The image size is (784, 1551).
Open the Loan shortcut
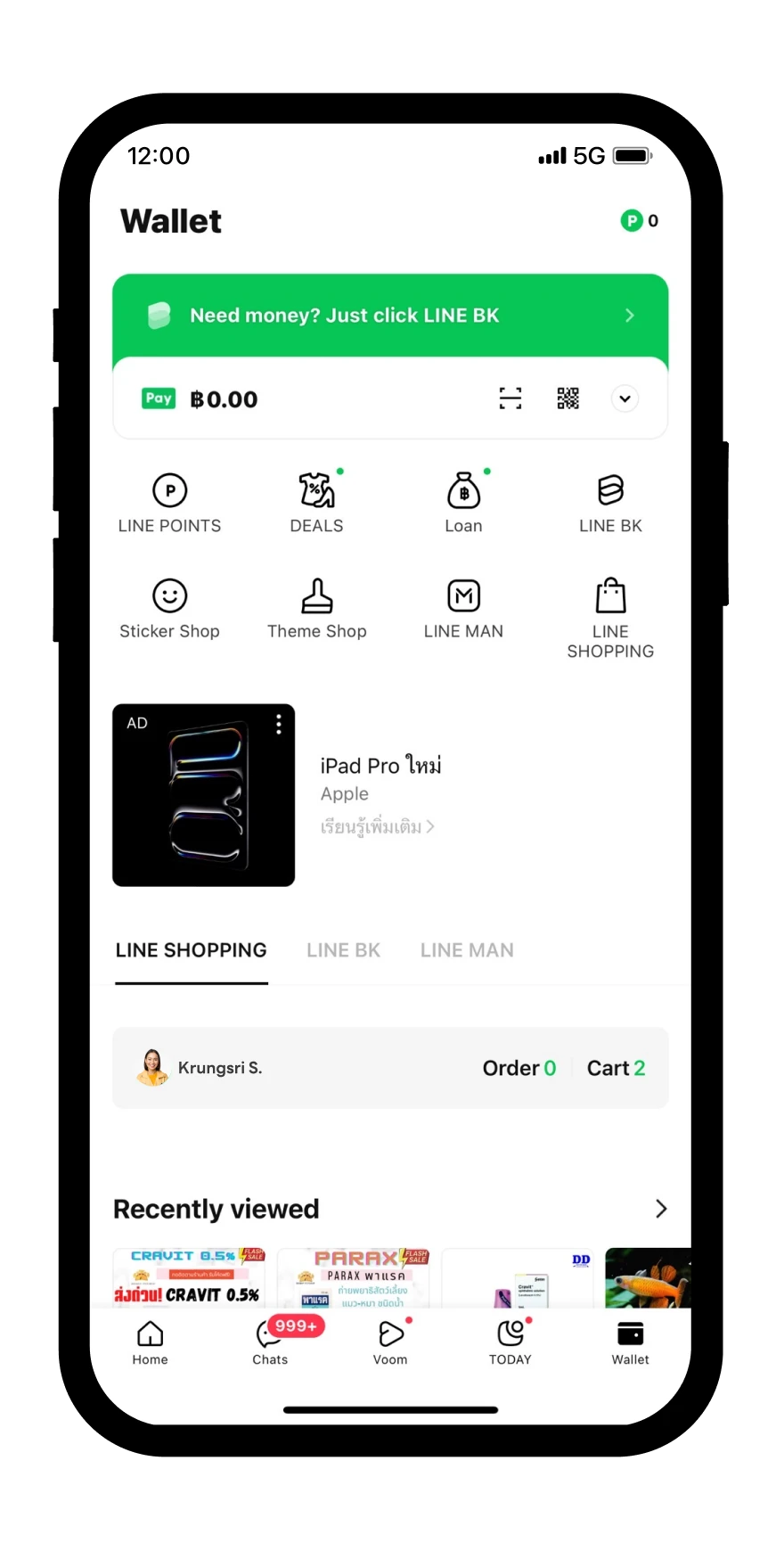(x=463, y=504)
